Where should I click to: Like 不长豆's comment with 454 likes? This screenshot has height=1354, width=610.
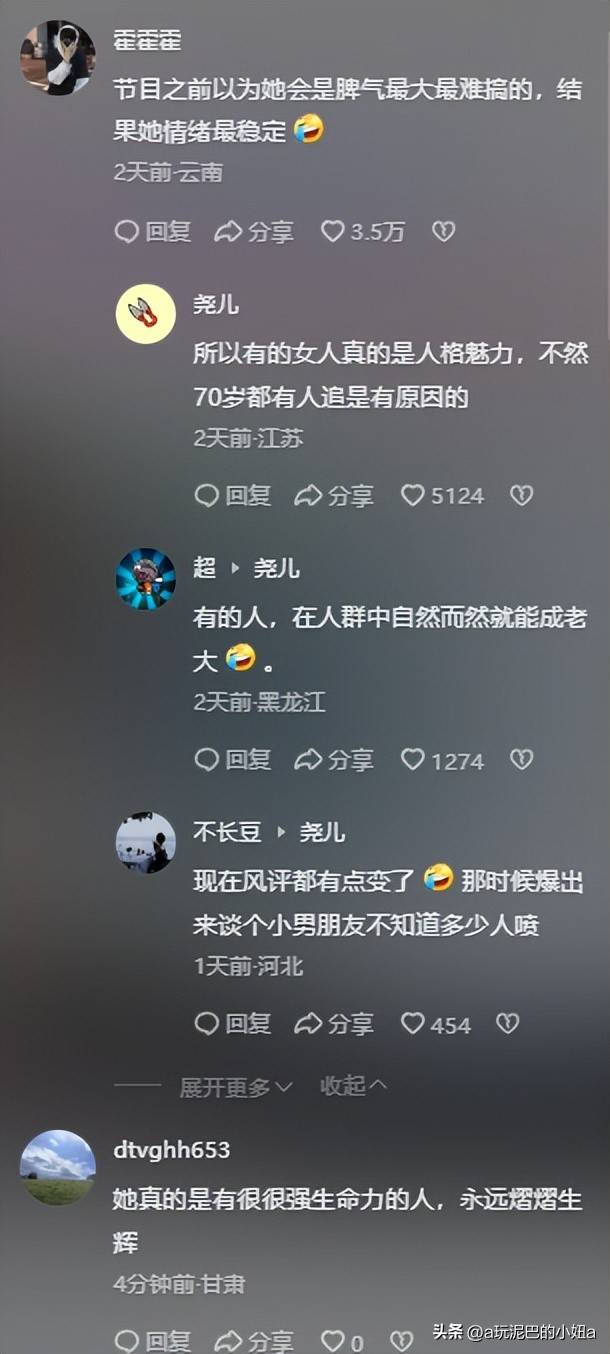click(x=435, y=1024)
